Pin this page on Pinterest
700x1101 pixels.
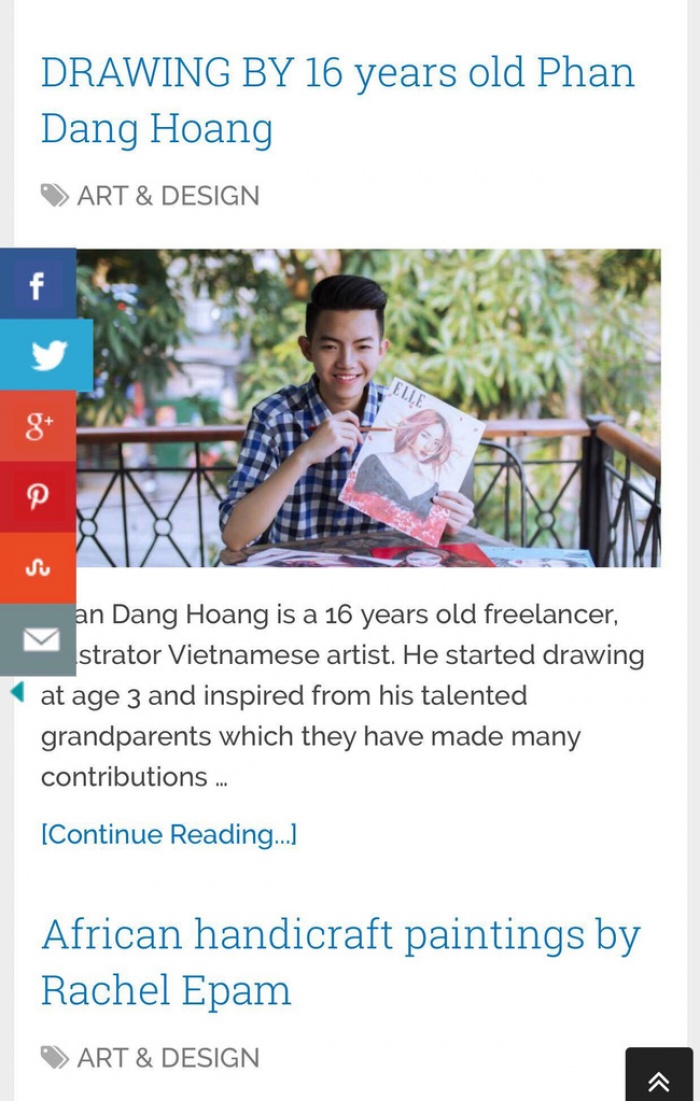[38, 497]
